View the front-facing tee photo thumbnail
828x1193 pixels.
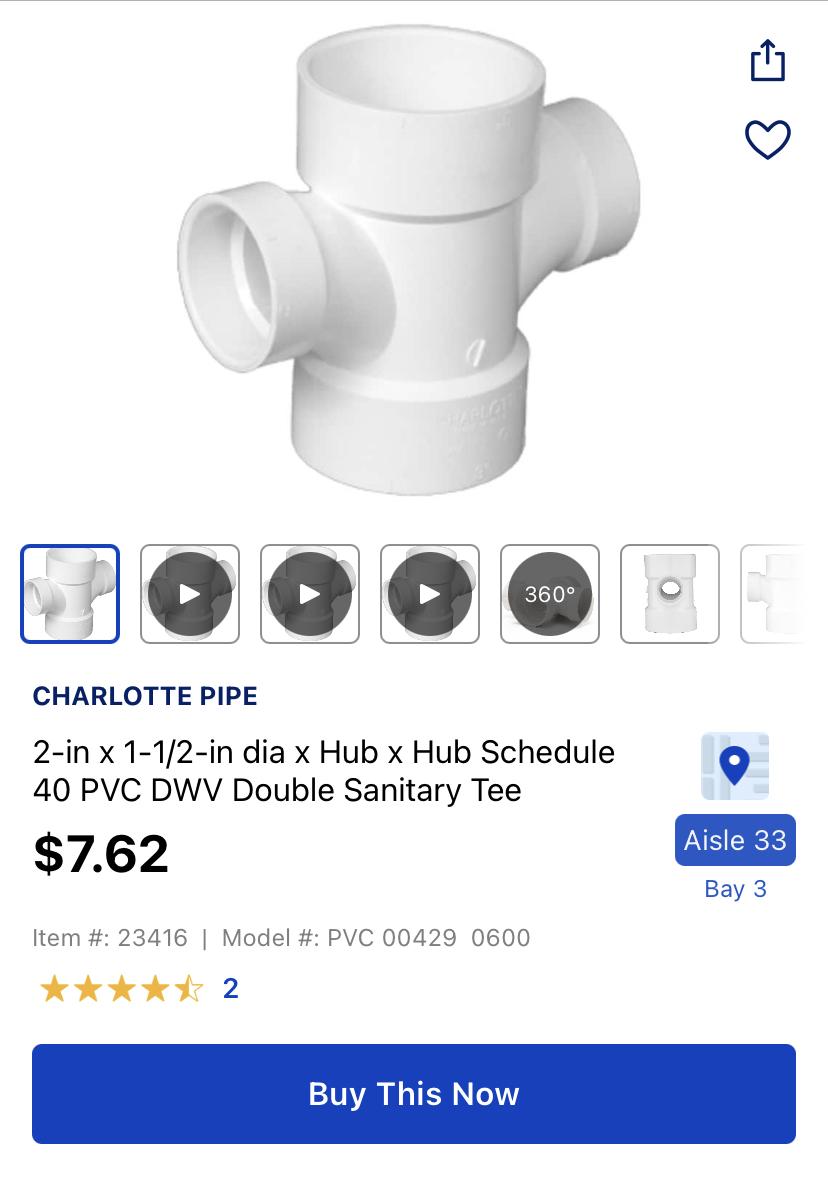670,594
